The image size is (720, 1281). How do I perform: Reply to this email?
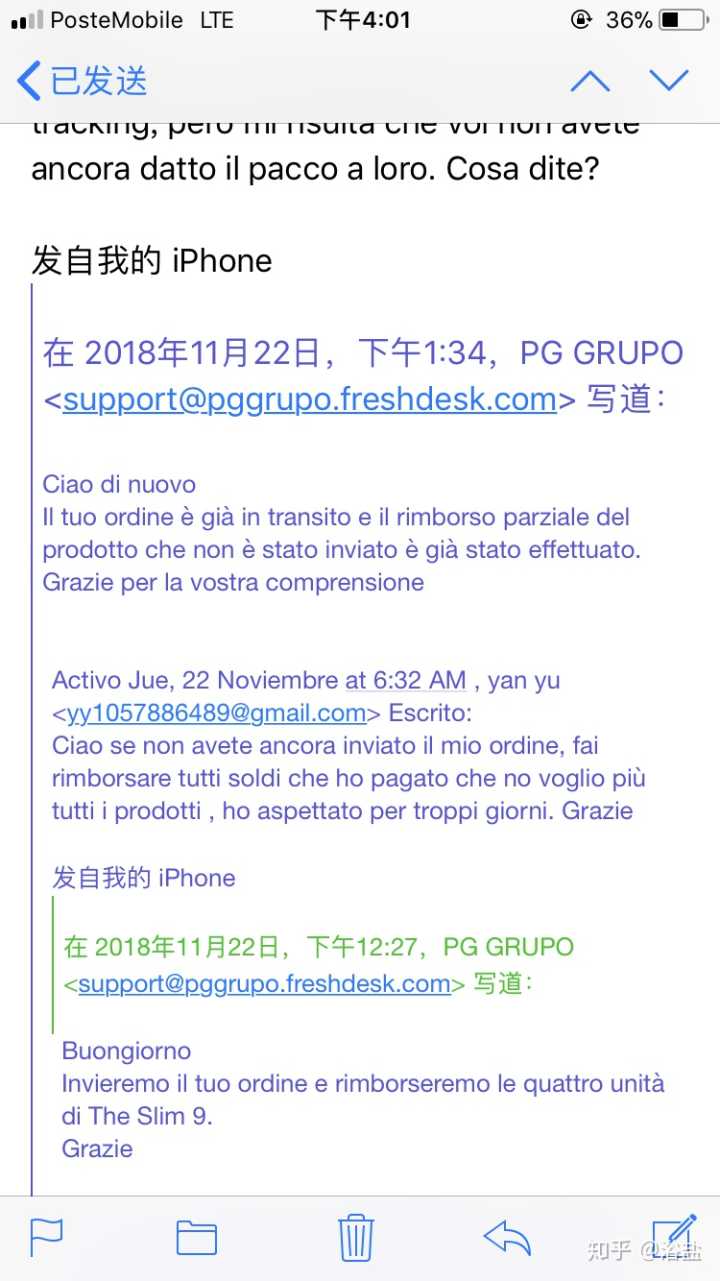[507, 1236]
